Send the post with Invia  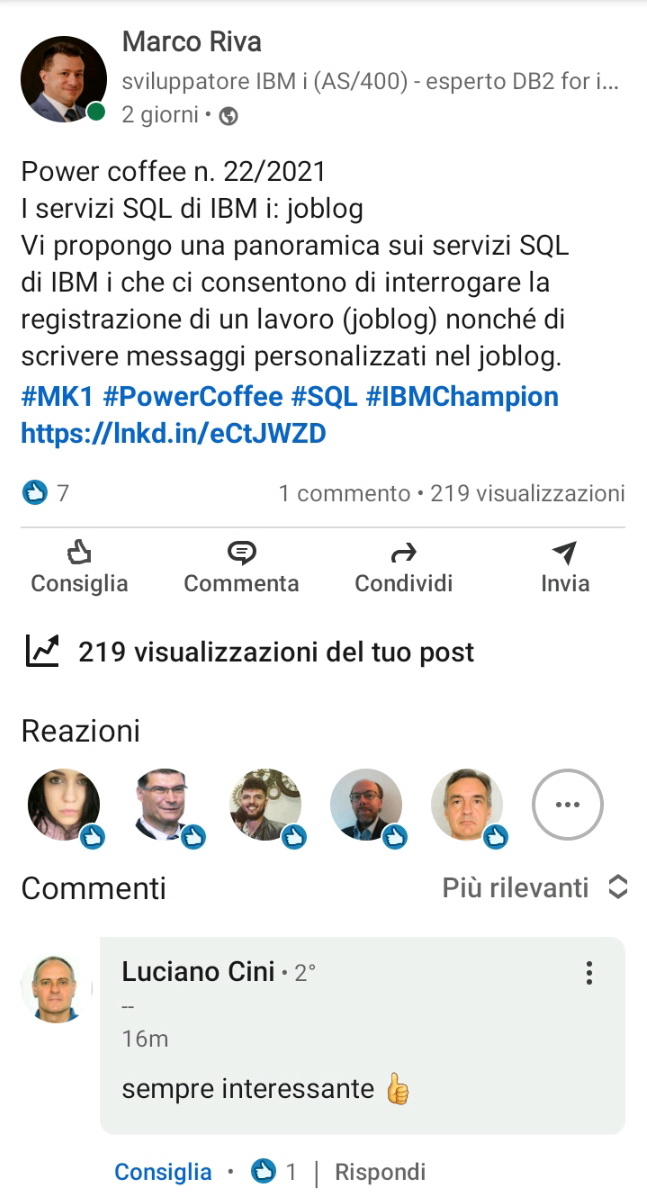pyautogui.click(x=565, y=568)
